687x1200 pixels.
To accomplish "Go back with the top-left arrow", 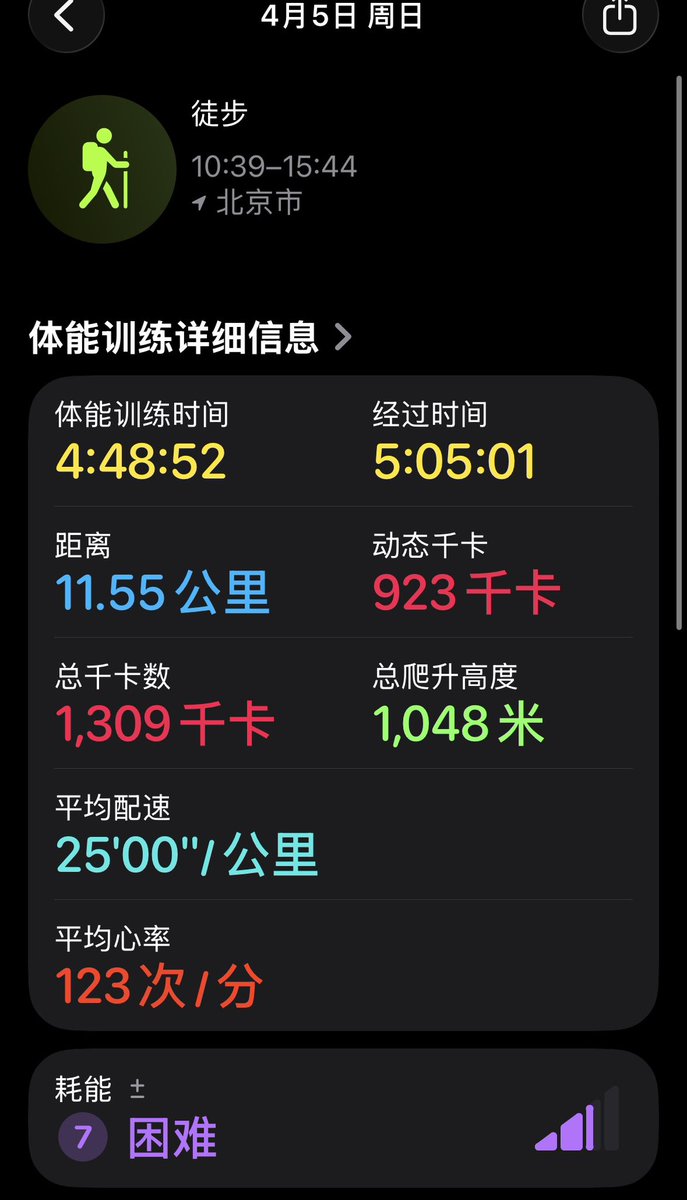I will [66, 17].
